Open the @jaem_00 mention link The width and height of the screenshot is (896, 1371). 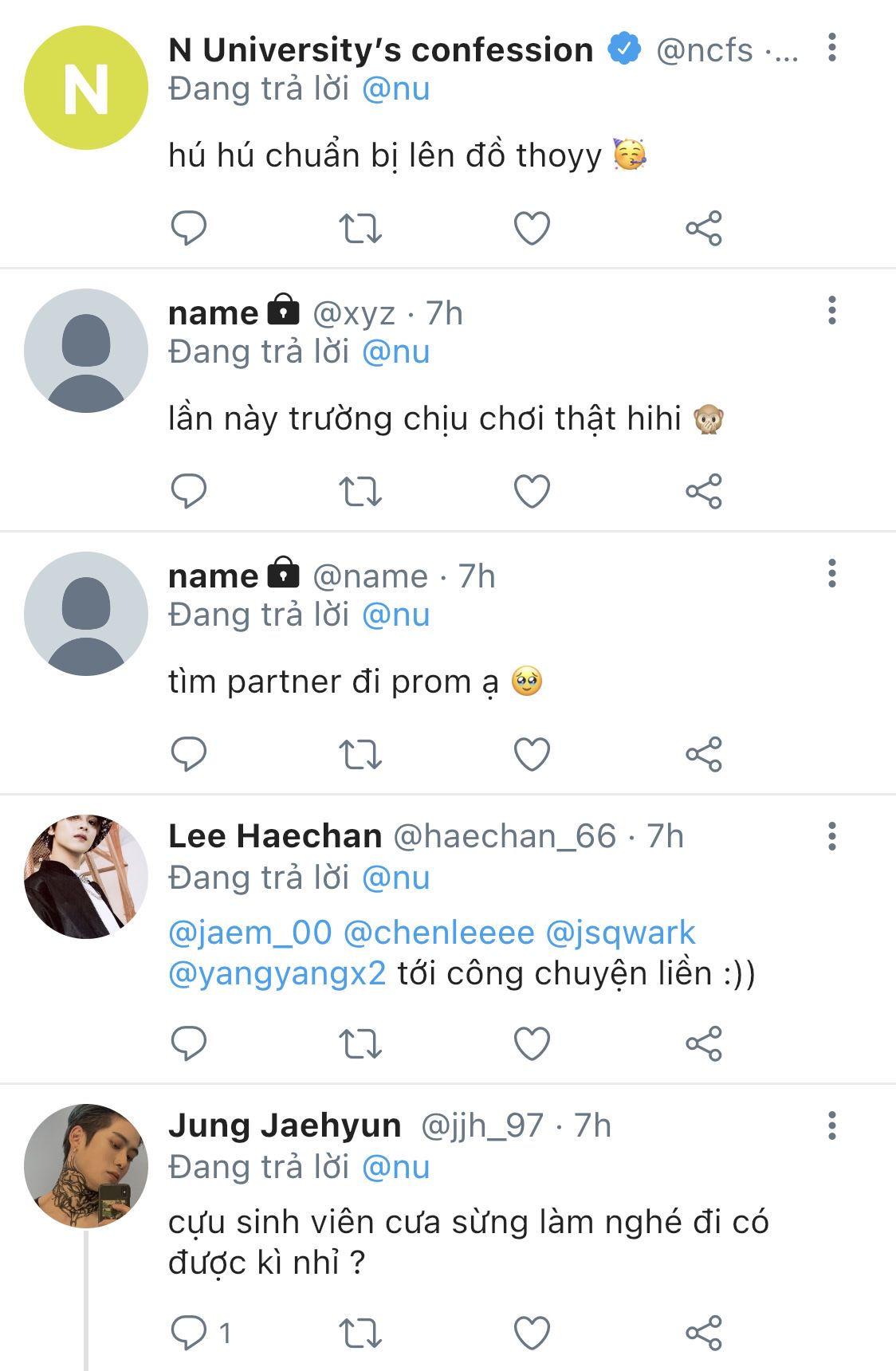point(250,933)
